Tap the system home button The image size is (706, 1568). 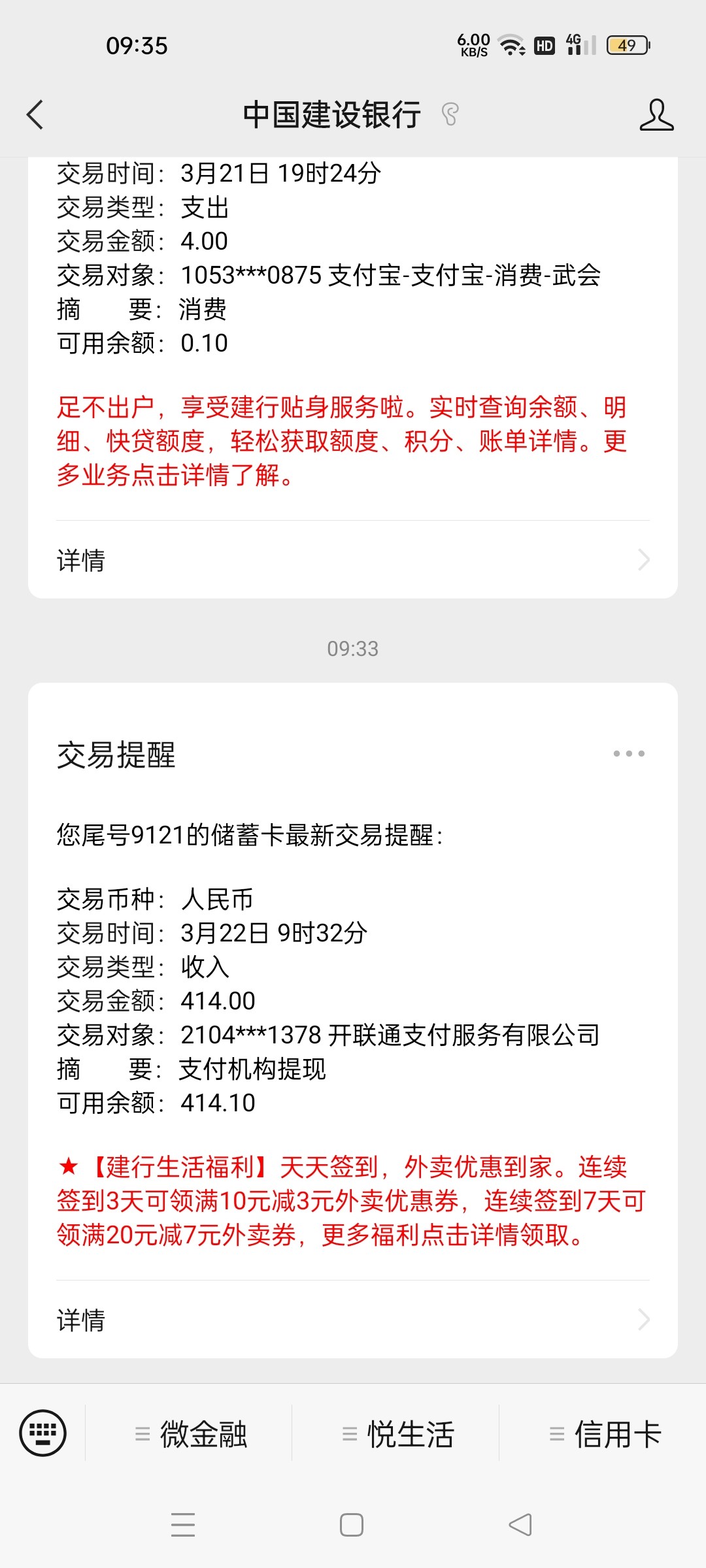coord(352,1525)
